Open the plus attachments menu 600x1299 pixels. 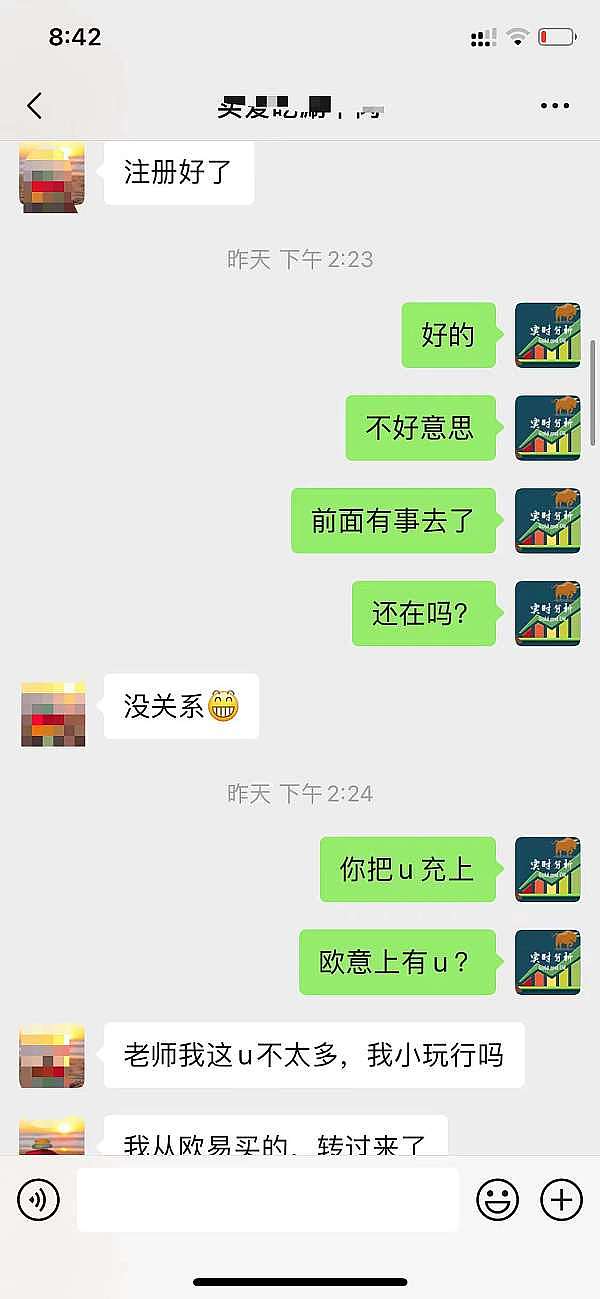pos(561,1198)
